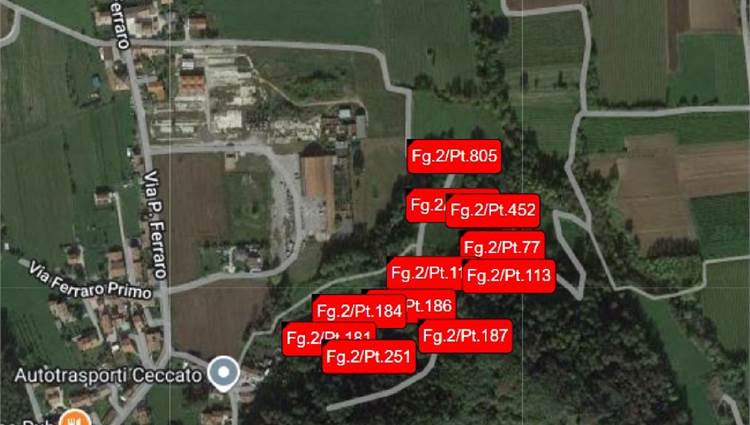Open parcel label Fg.2/Pt.452

[x=493, y=210]
